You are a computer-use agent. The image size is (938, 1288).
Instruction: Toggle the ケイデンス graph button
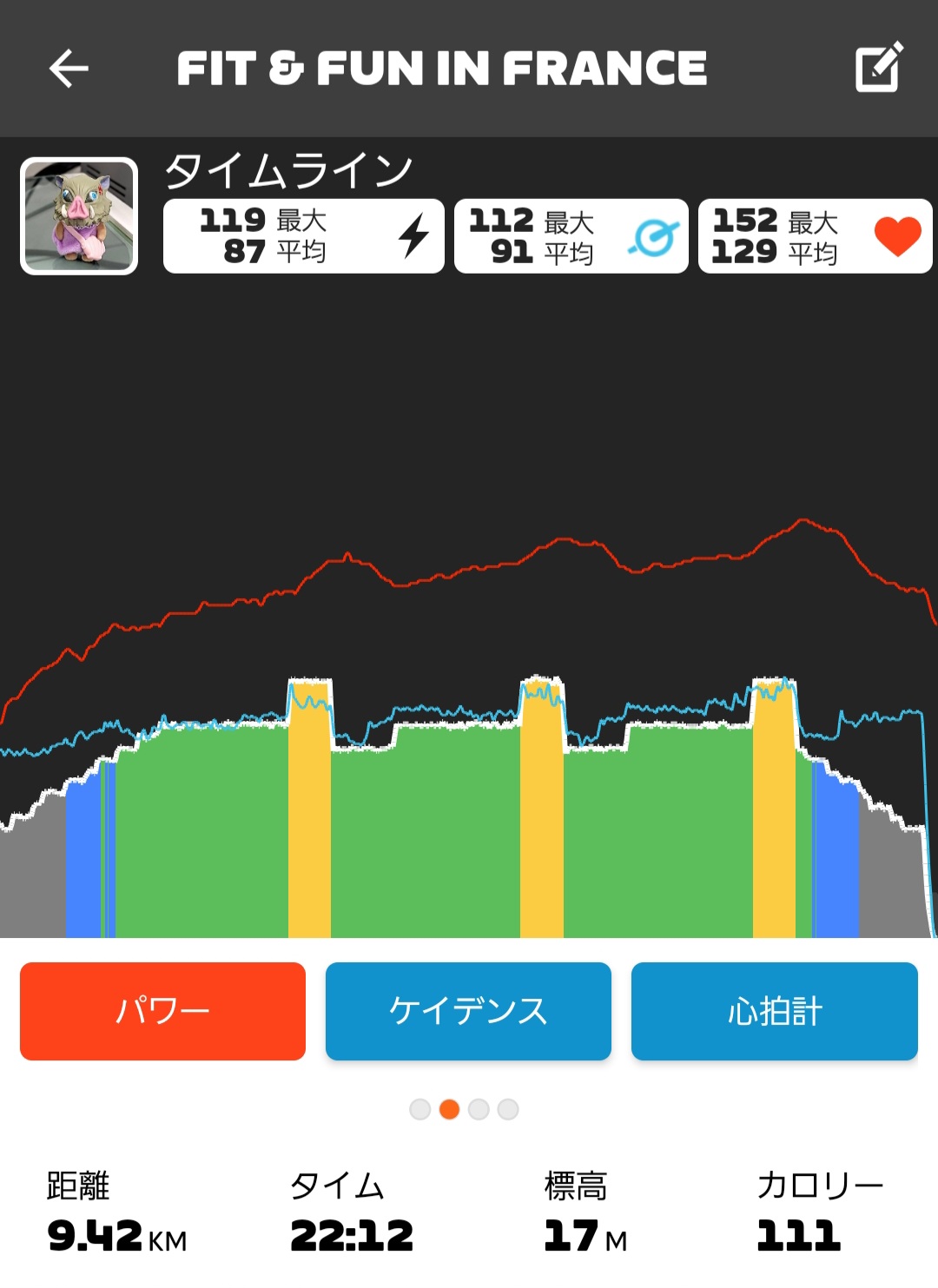[468, 1011]
